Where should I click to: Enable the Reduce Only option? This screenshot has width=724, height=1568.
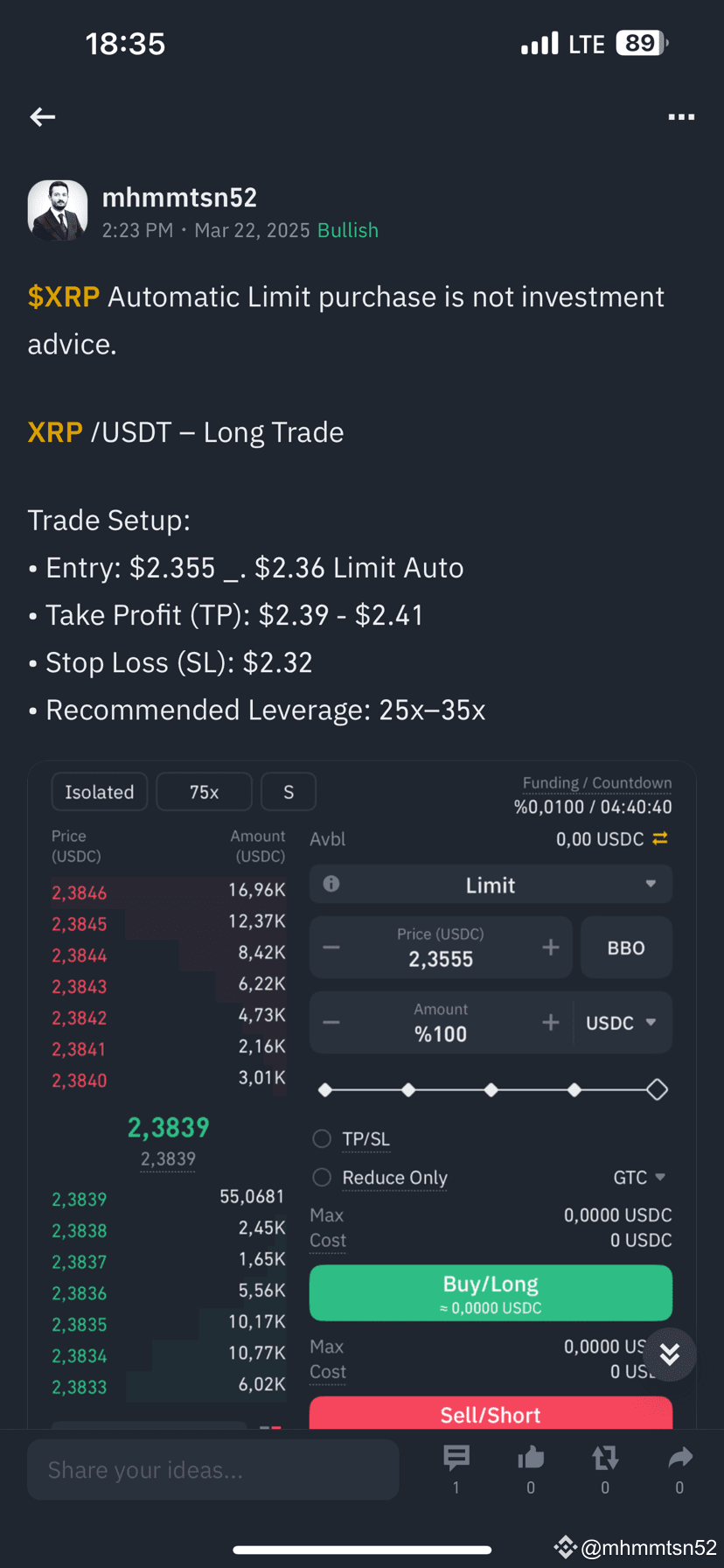click(321, 1178)
